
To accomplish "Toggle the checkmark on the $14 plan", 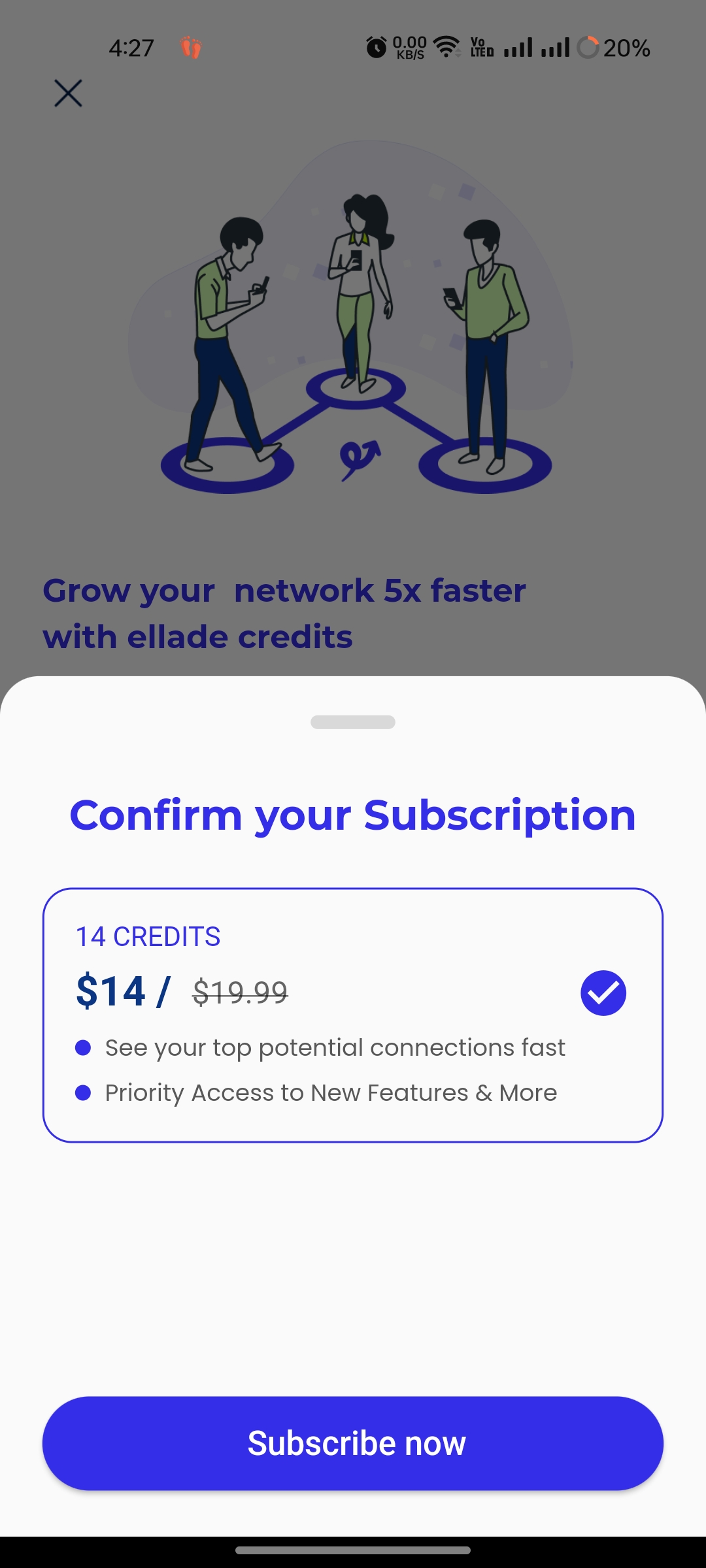I will pyautogui.click(x=603, y=993).
